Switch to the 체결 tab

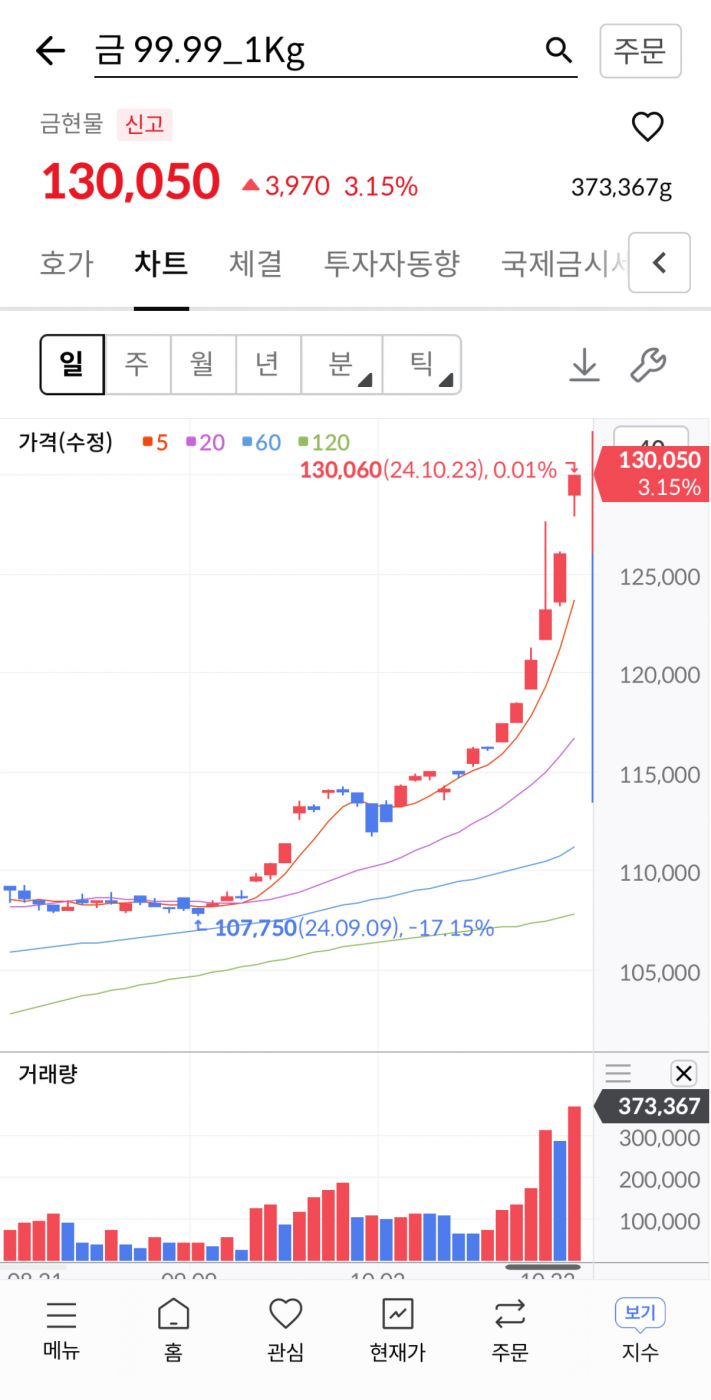tap(255, 264)
